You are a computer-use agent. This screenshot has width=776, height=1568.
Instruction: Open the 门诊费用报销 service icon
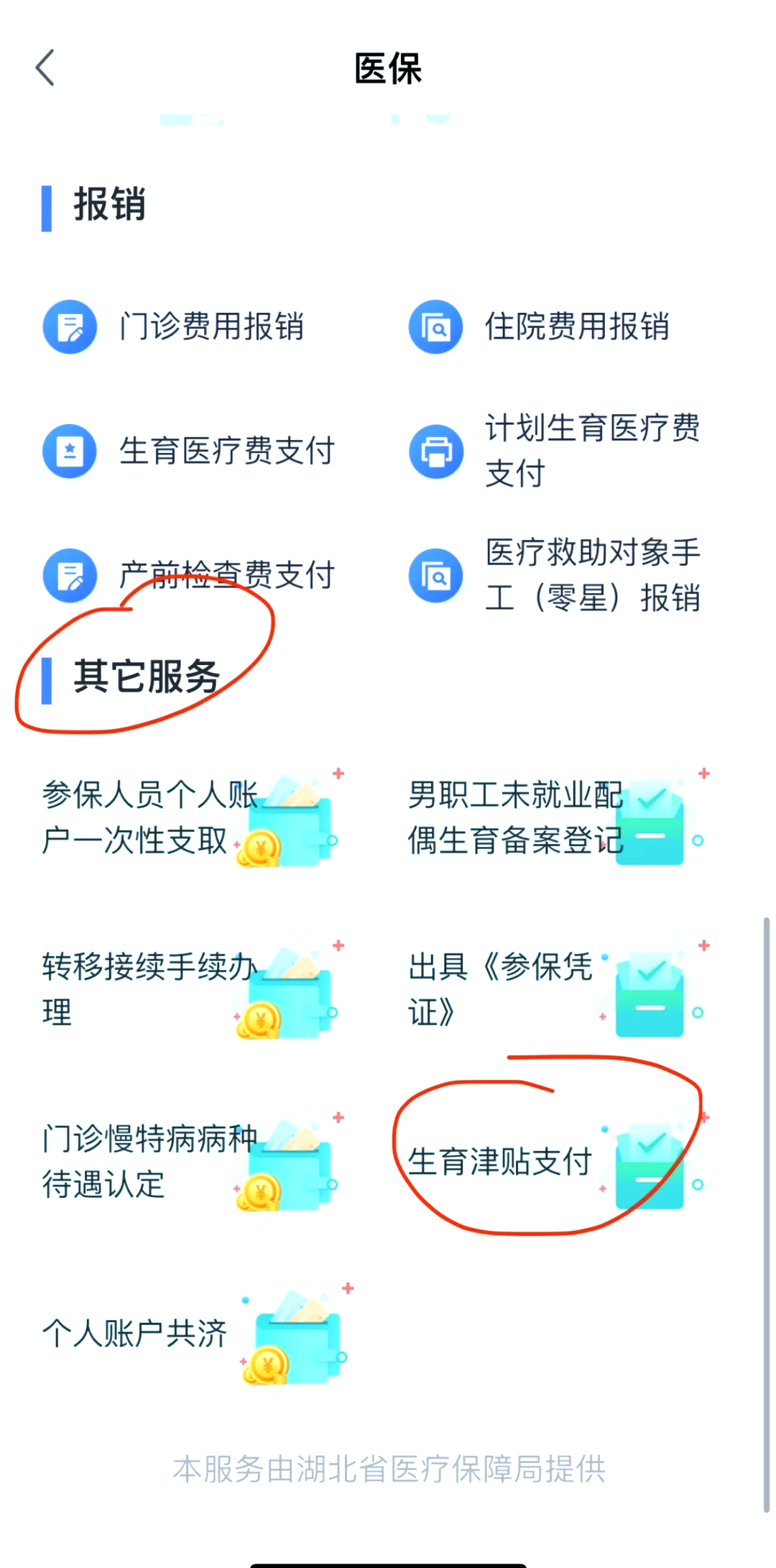click(70, 327)
